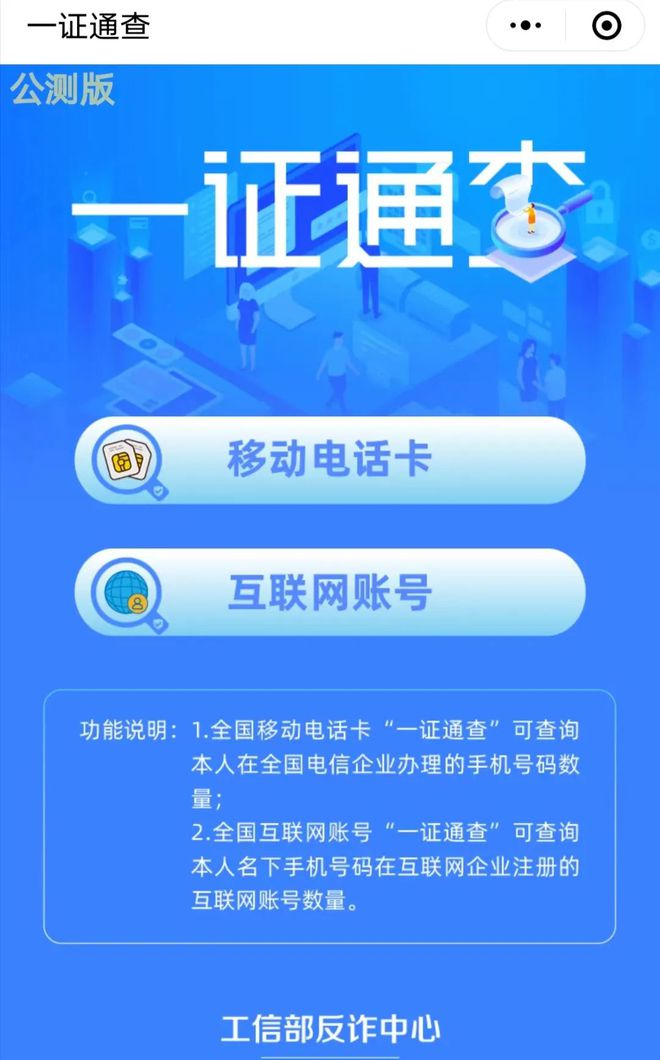660x1060 pixels.
Task: Open the 互联网账号 query option
Action: click(330, 592)
